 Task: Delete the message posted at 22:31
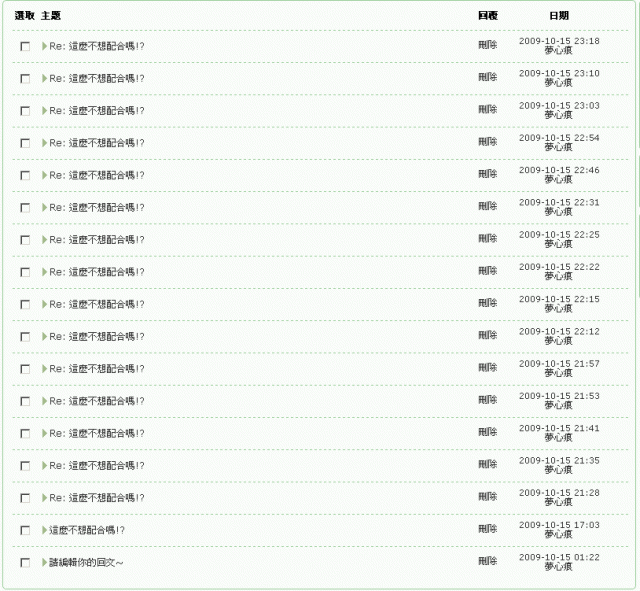click(x=487, y=207)
